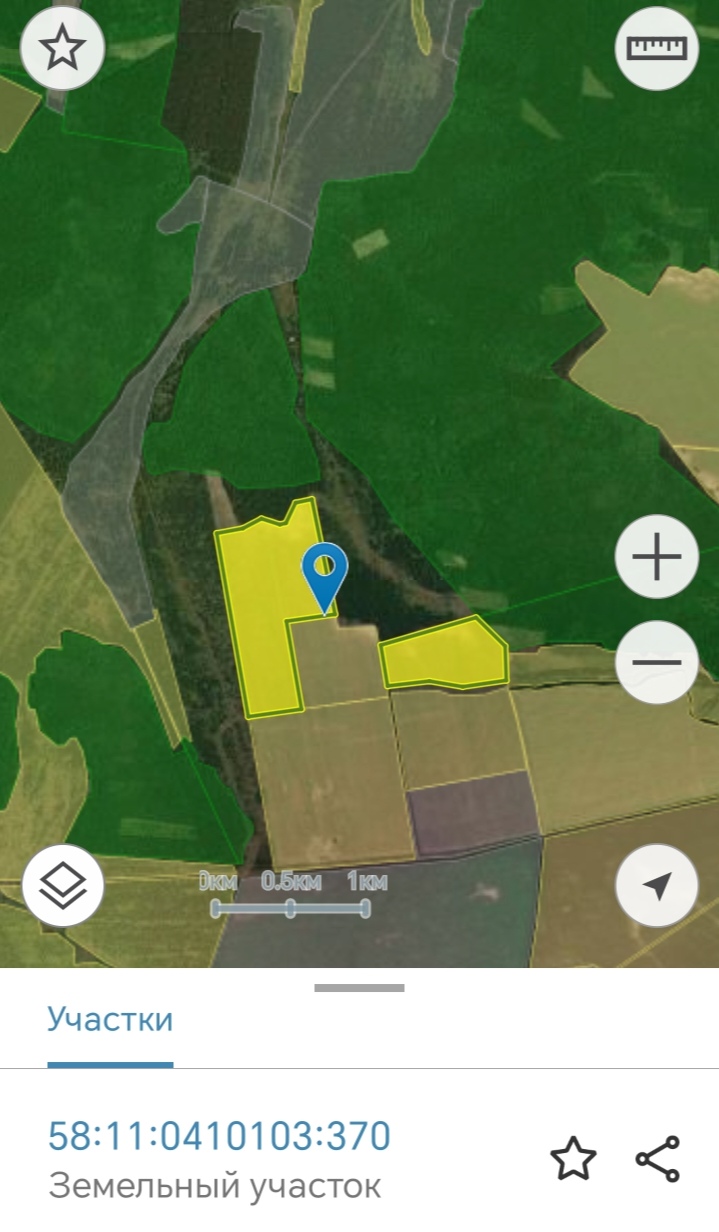Image resolution: width=719 pixels, height=1232 pixels.
Task: Tap the bottom sheet drag handle
Action: (359, 988)
